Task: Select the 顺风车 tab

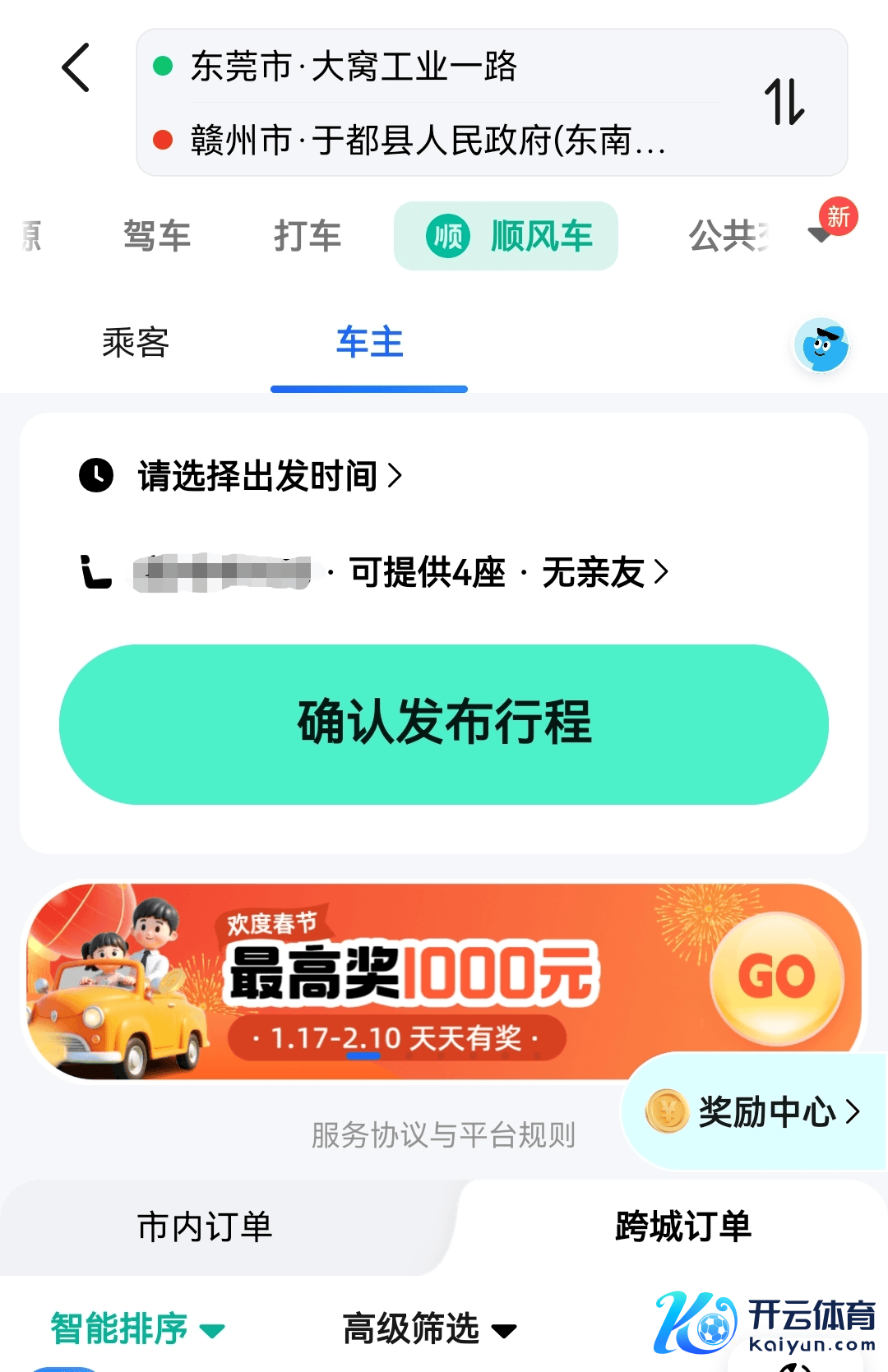Action: coord(506,237)
